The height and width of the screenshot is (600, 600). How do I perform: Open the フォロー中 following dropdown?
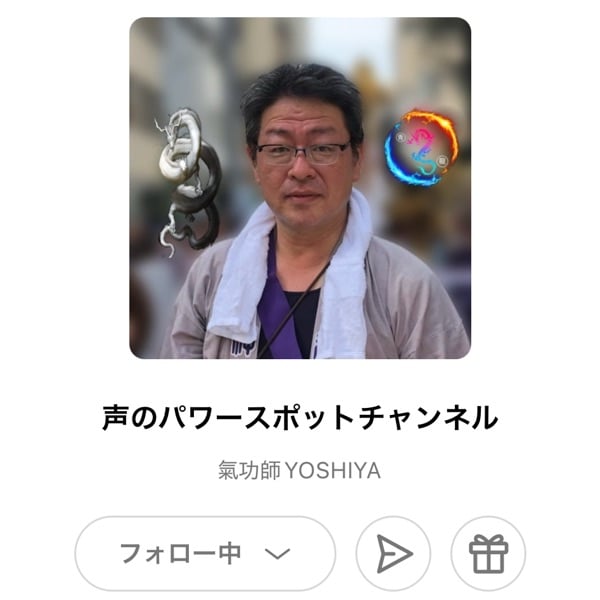tap(205, 553)
